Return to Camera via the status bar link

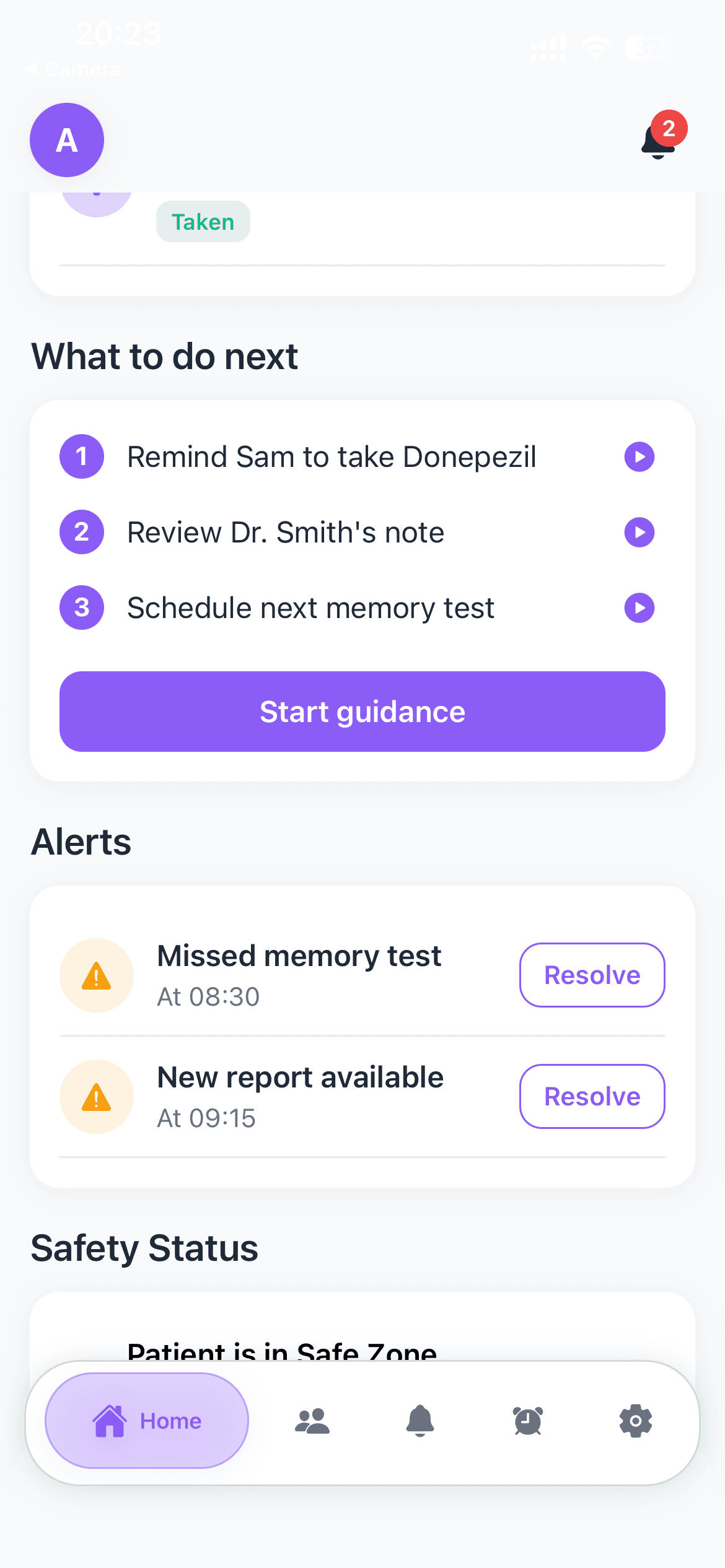click(72, 69)
